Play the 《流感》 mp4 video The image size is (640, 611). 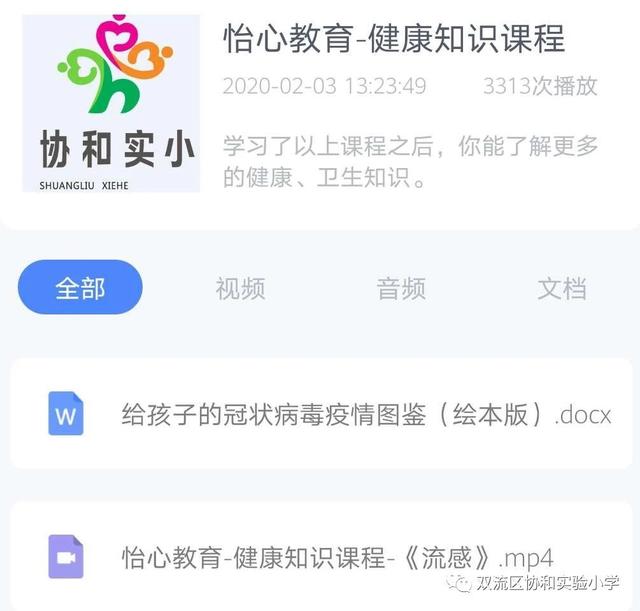tap(337, 557)
